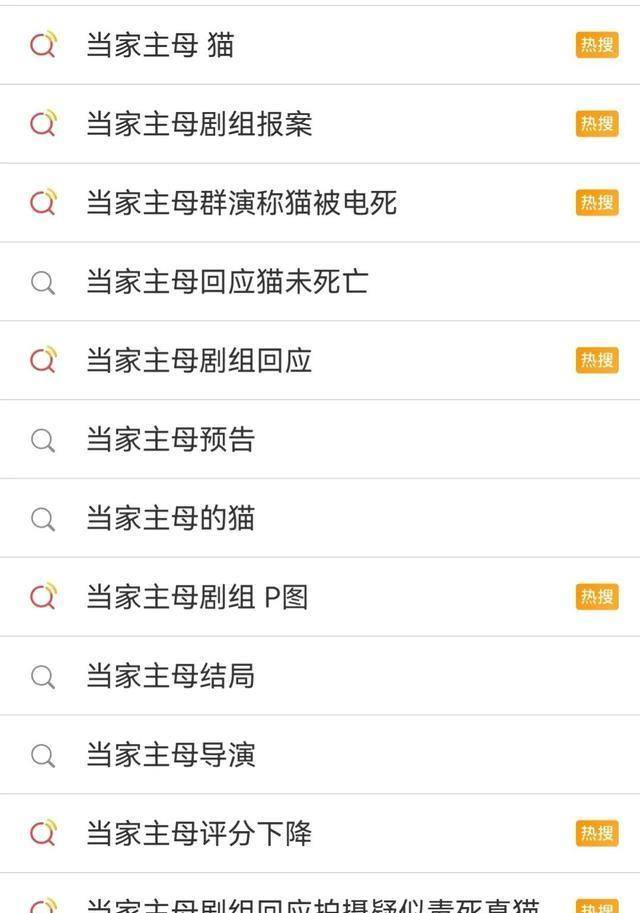The width and height of the screenshot is (640, 913).
Task: Select suggestion 当家主母的猫
Action: click(x=170, y=518)
